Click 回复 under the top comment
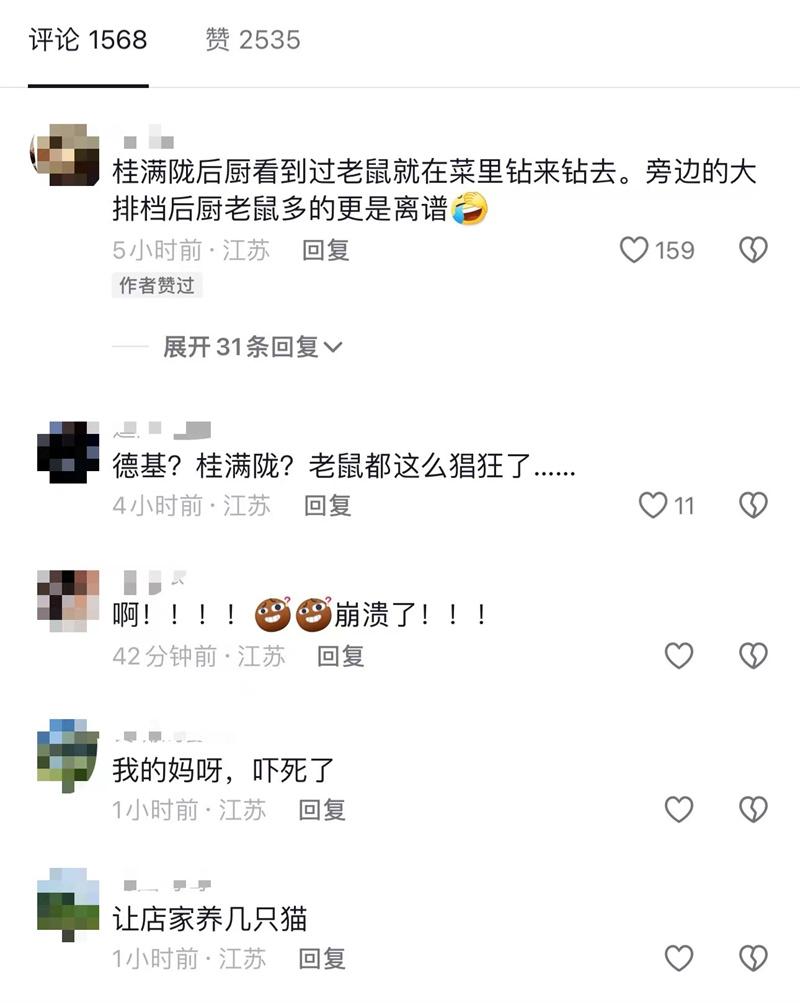The width and height of the screenshot is (800, 1003). (327, 251)
